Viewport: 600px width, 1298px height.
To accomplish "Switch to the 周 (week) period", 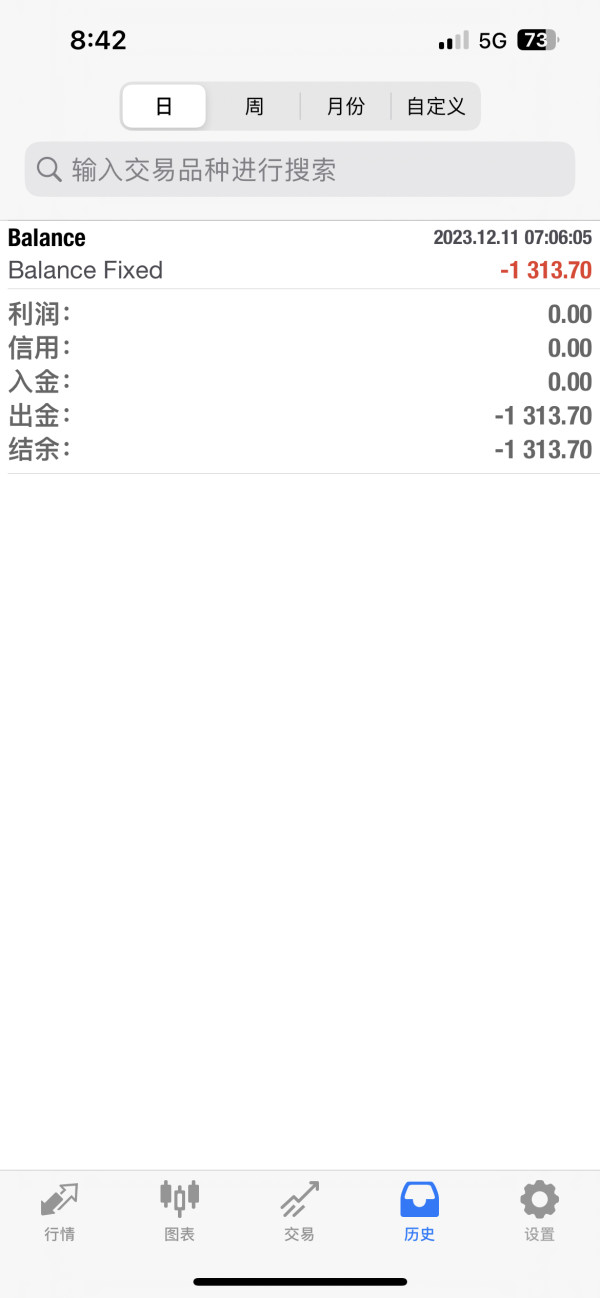I will [x=254, y=106].
